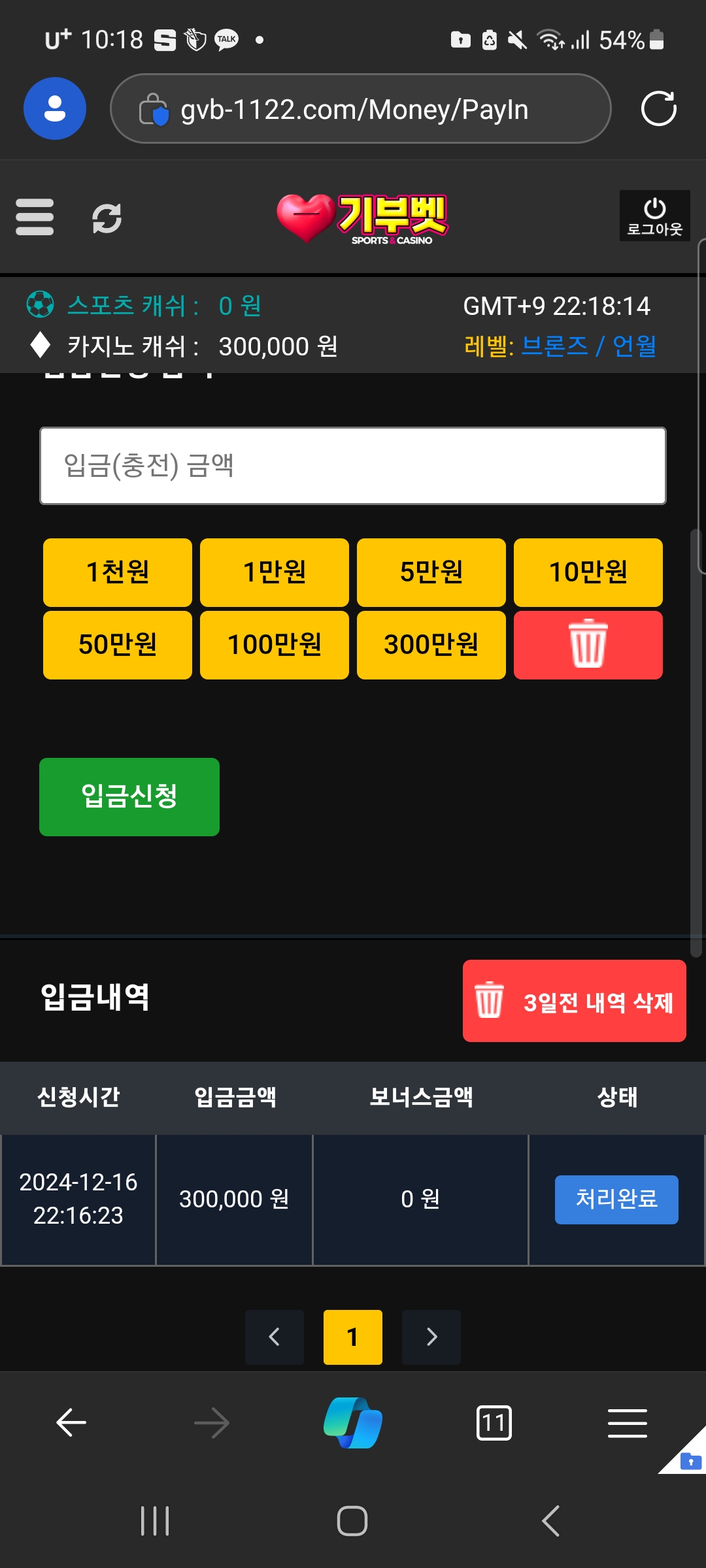
Task: Tap the 로그아웃 logout button
Action: [654, 216]
